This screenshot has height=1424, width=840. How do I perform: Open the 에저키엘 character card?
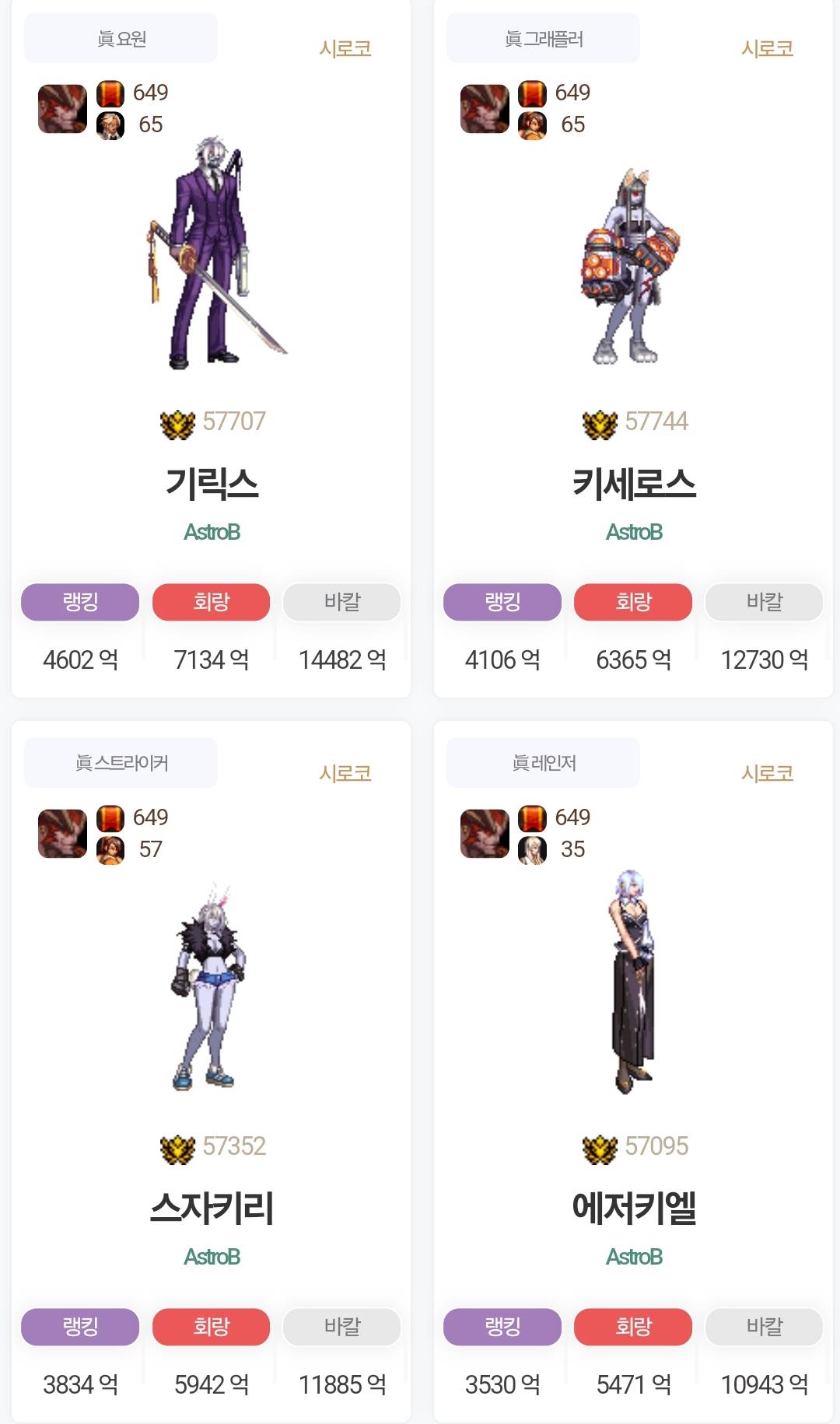click(633, 1208)
